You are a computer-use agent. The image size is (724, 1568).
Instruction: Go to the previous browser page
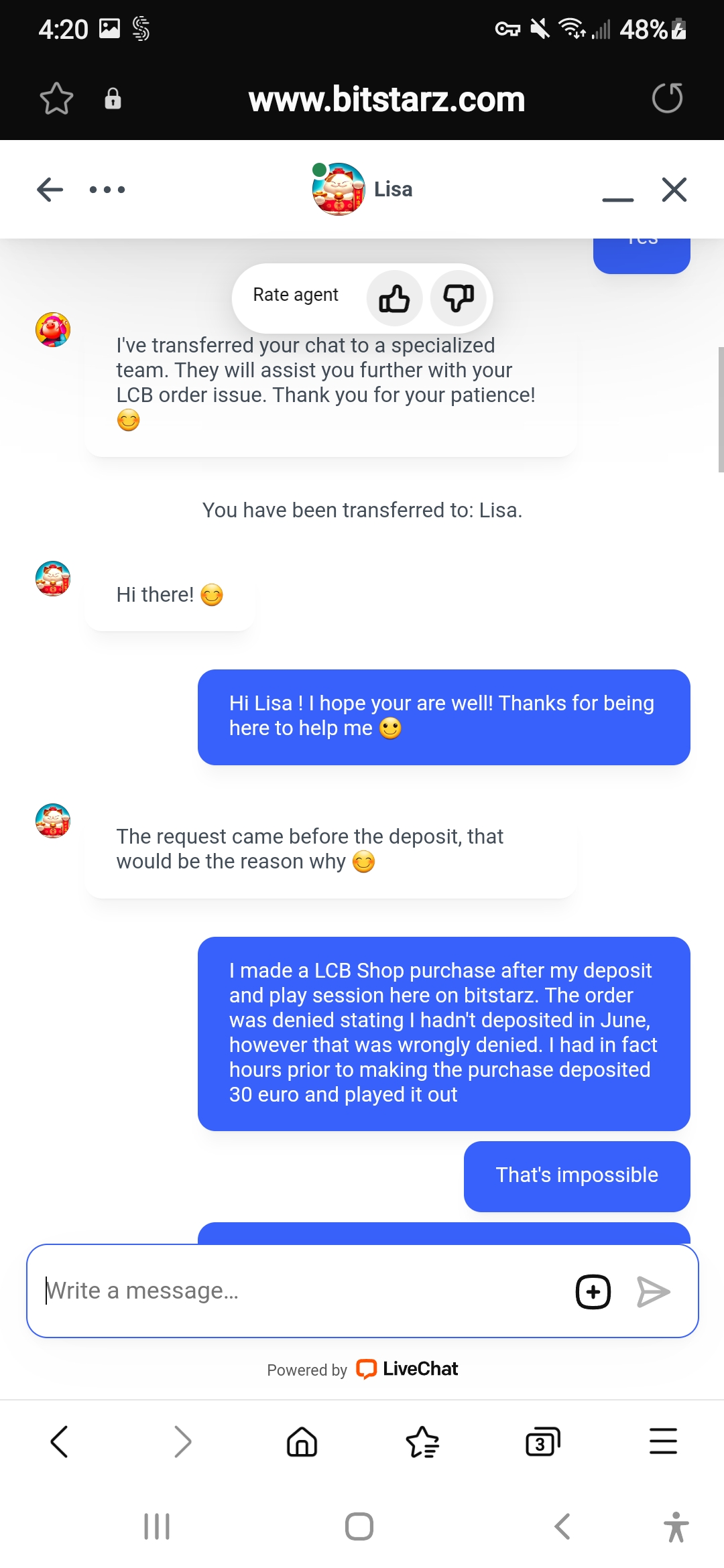tap(60, 1441)
